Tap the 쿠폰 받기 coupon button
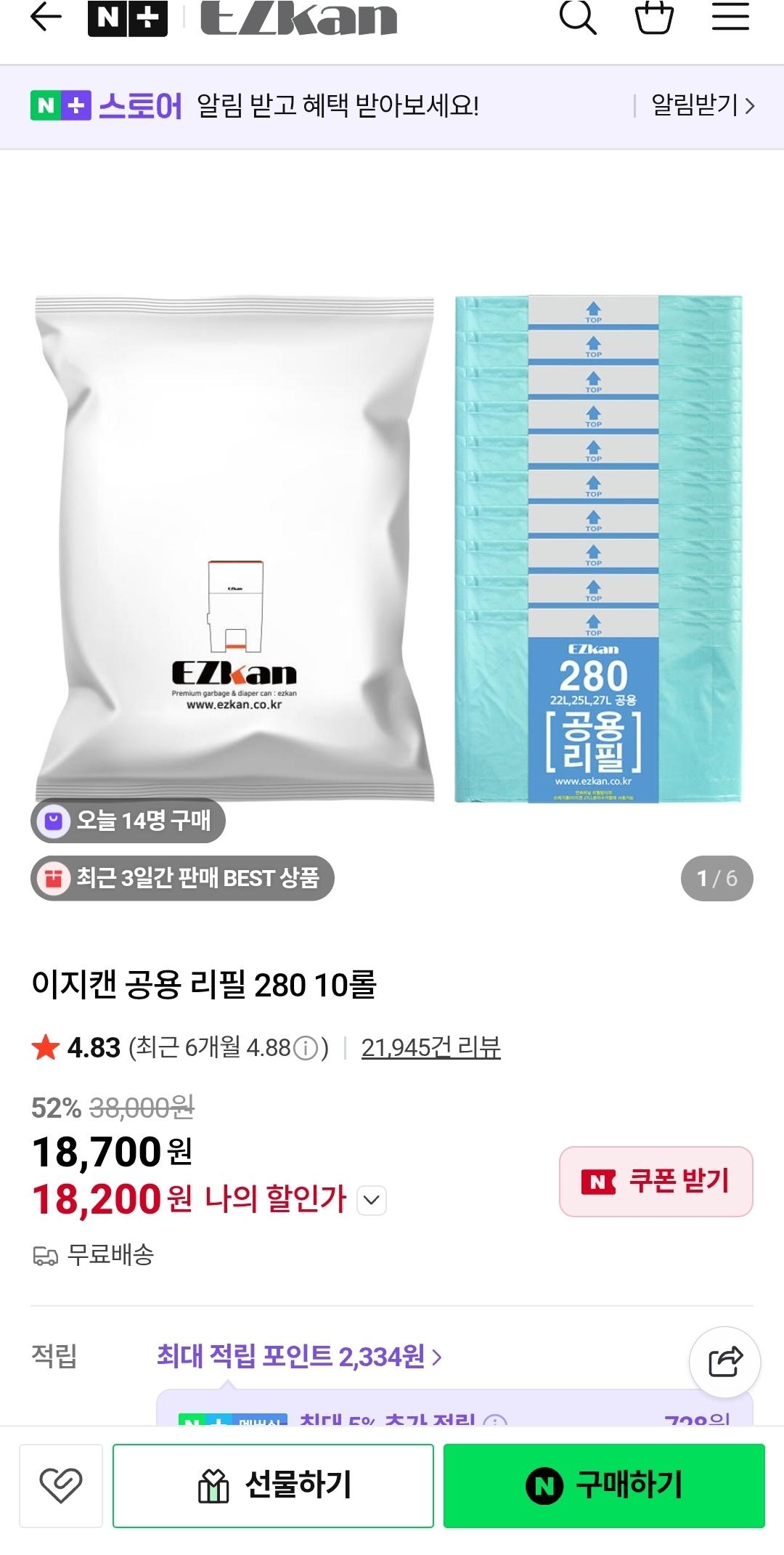The width and height of the screenshot is (784, 1555). pyautogui.click(x=655, y=1182)
